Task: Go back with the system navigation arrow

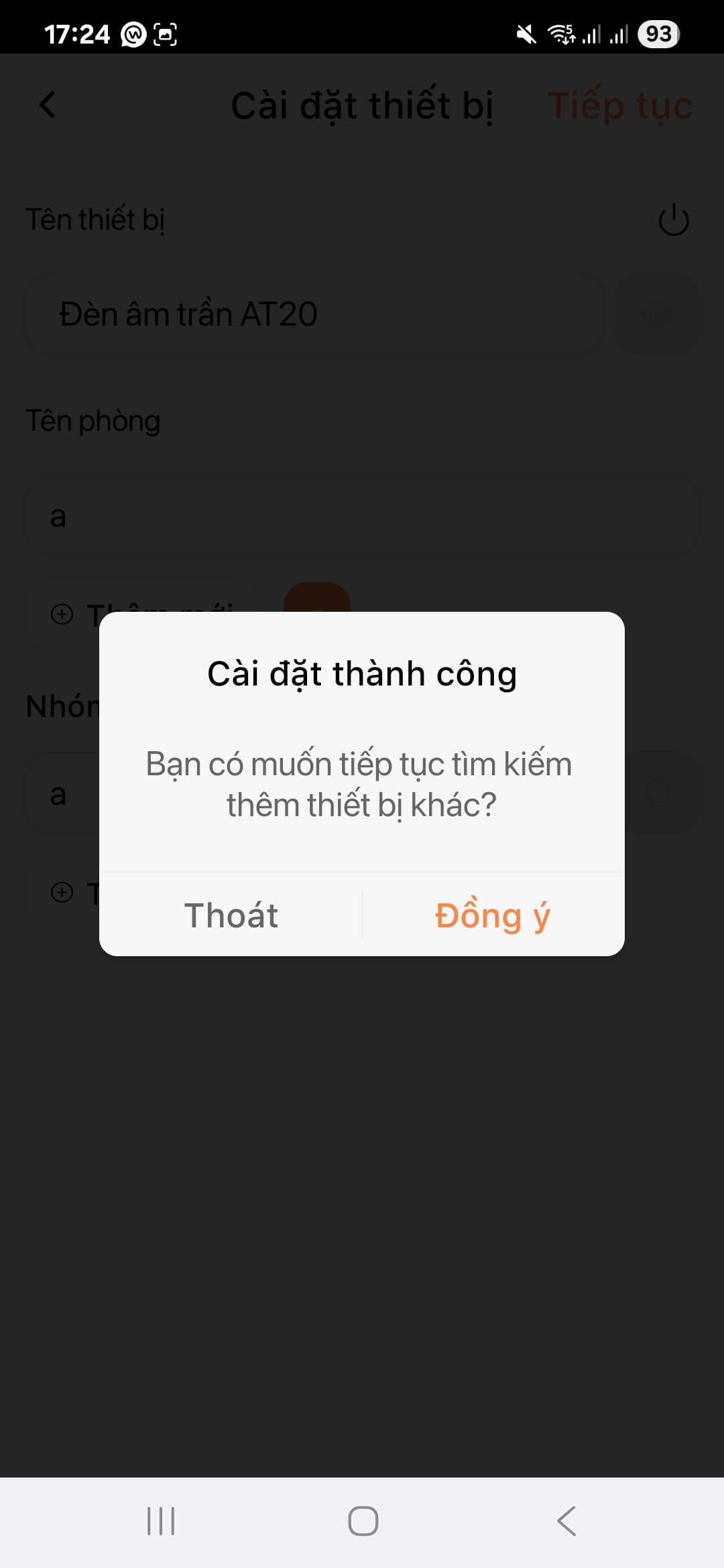Action: click(x=566, y=1520)
